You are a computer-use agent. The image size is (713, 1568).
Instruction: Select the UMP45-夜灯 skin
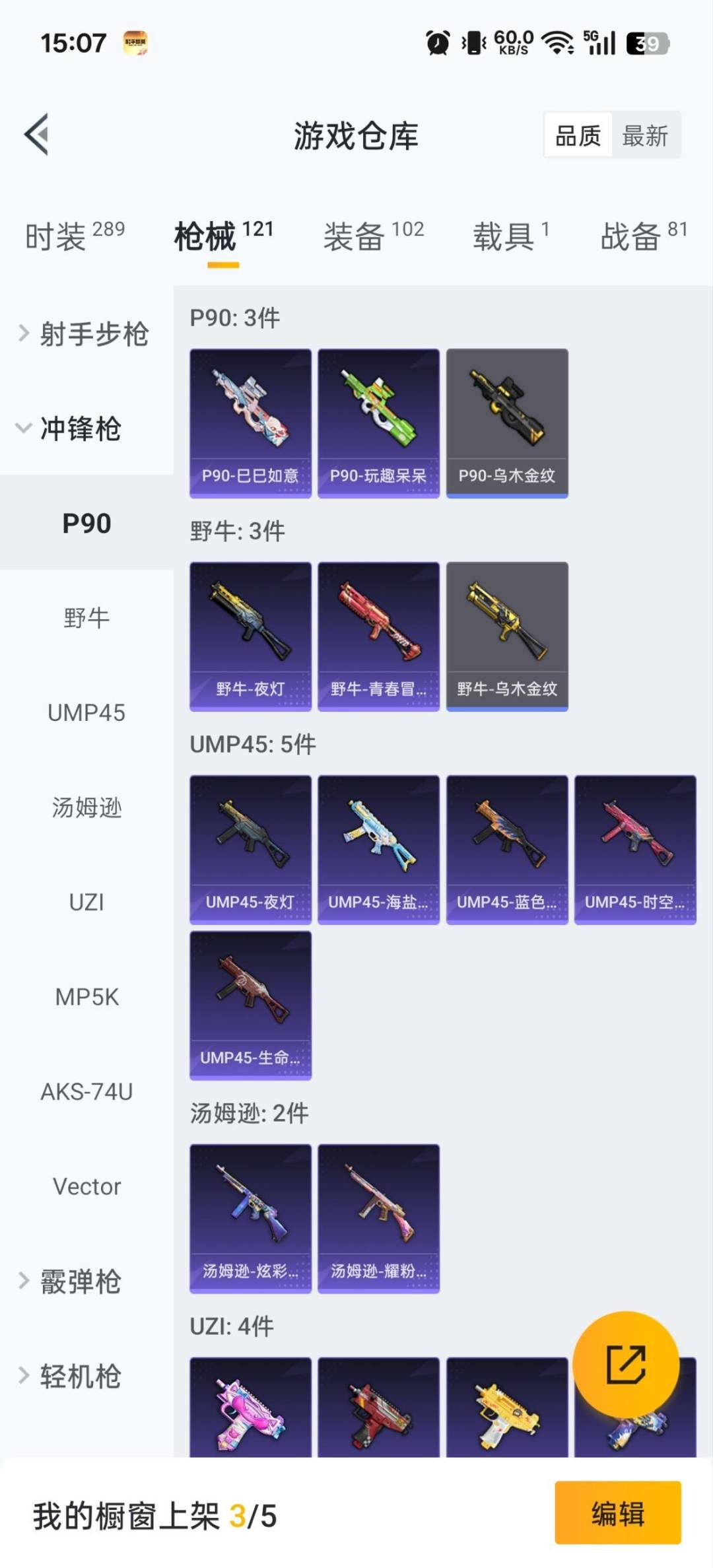[250, 848]
